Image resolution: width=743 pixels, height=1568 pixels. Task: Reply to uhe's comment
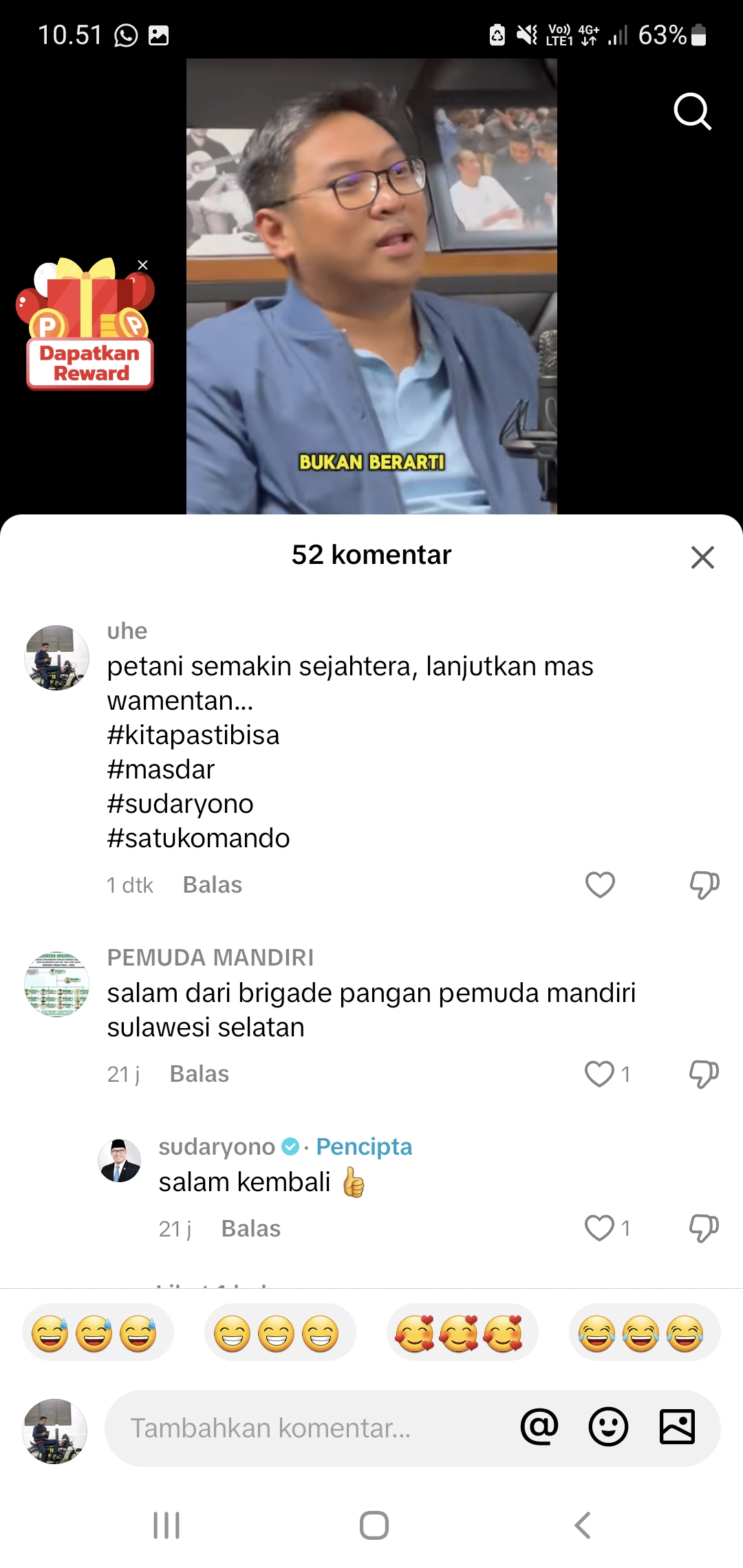click(x=213, y=885)
